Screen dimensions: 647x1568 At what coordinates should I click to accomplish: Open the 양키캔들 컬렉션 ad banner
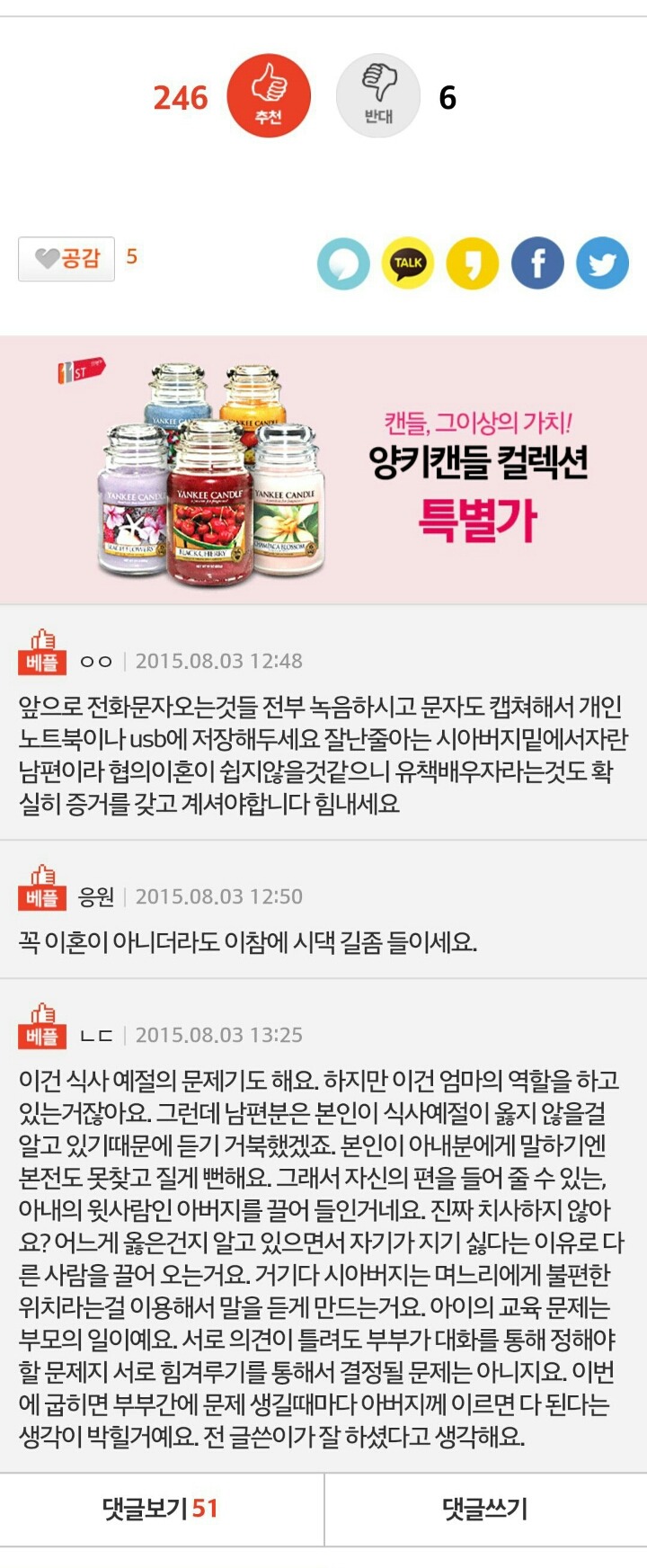[x=323, y=469]
